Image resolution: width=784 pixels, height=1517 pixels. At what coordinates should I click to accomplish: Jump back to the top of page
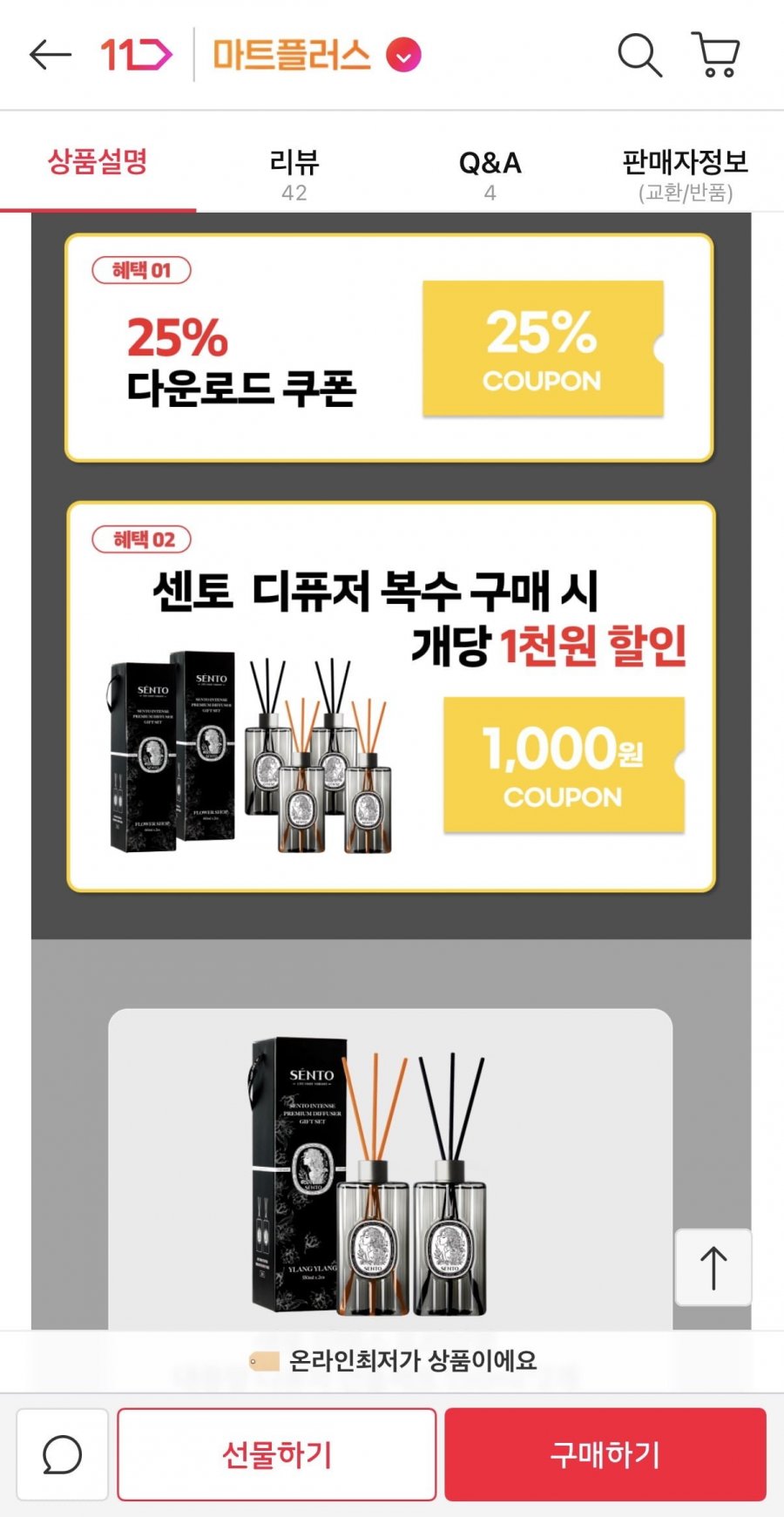[713, 1267]
